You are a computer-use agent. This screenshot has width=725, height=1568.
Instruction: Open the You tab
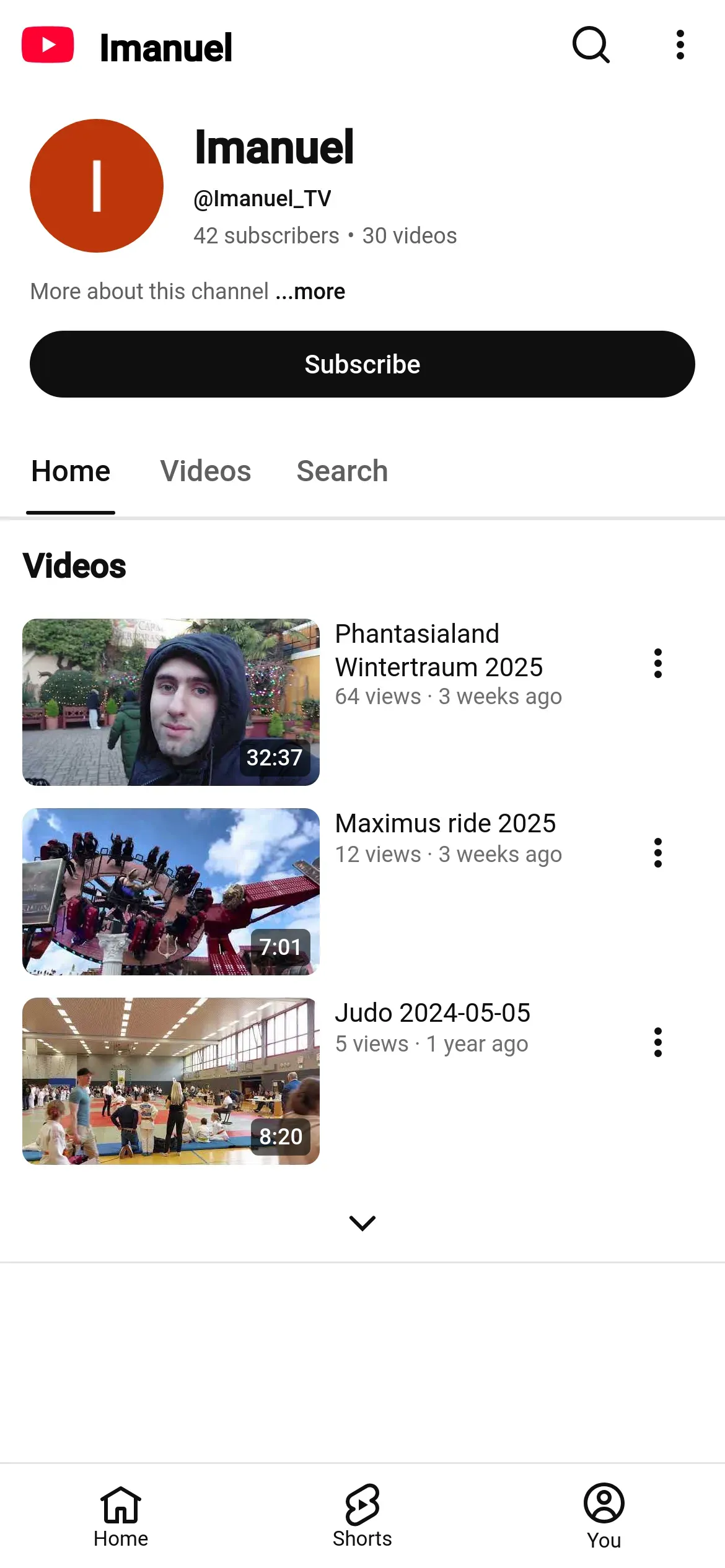tap(604, 1516)
